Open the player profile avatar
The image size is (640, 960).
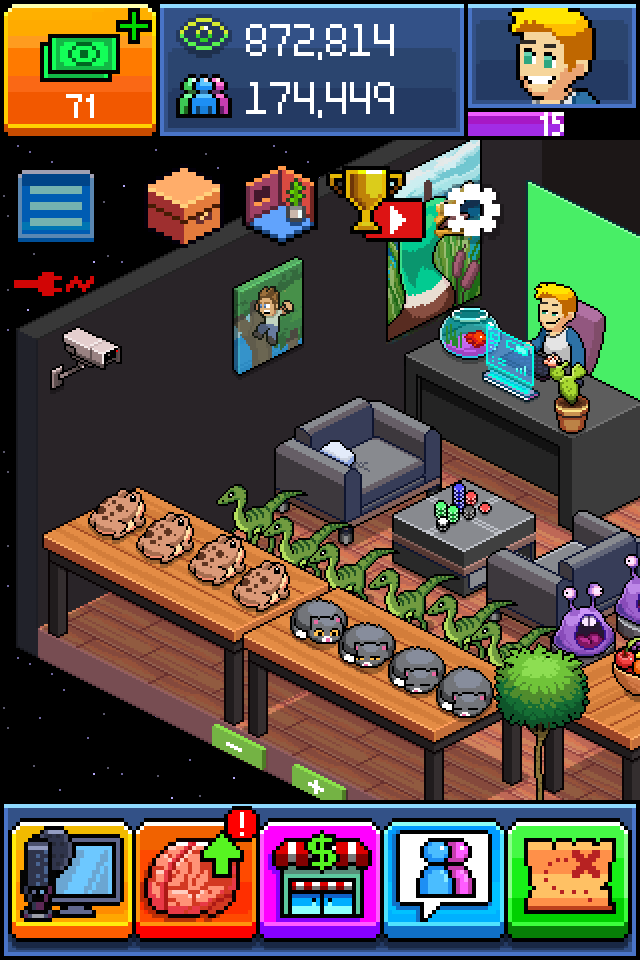(x=551, y=57)
